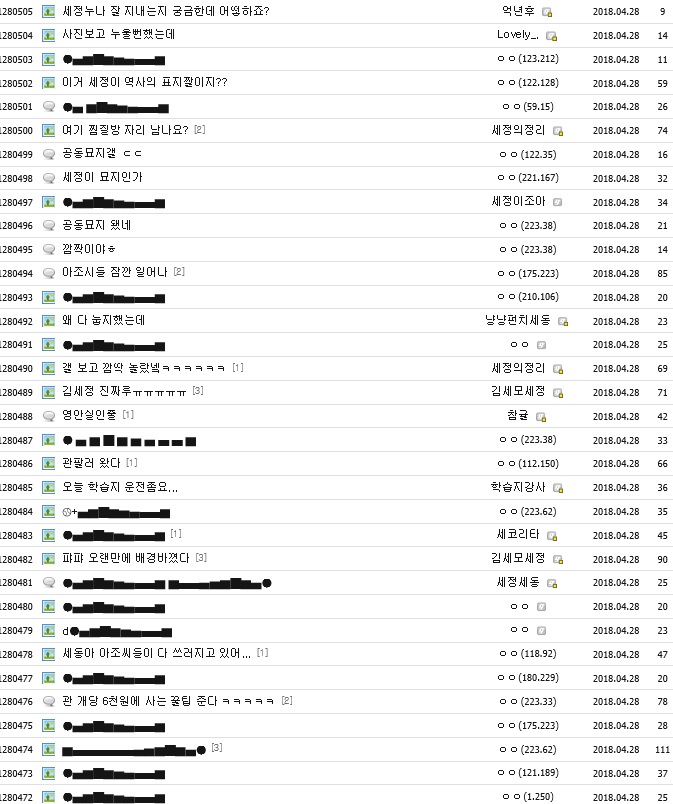Open post '공동묘지 됐네'
The width and height of the screenshot is (673, 804).
coord(96,225)
